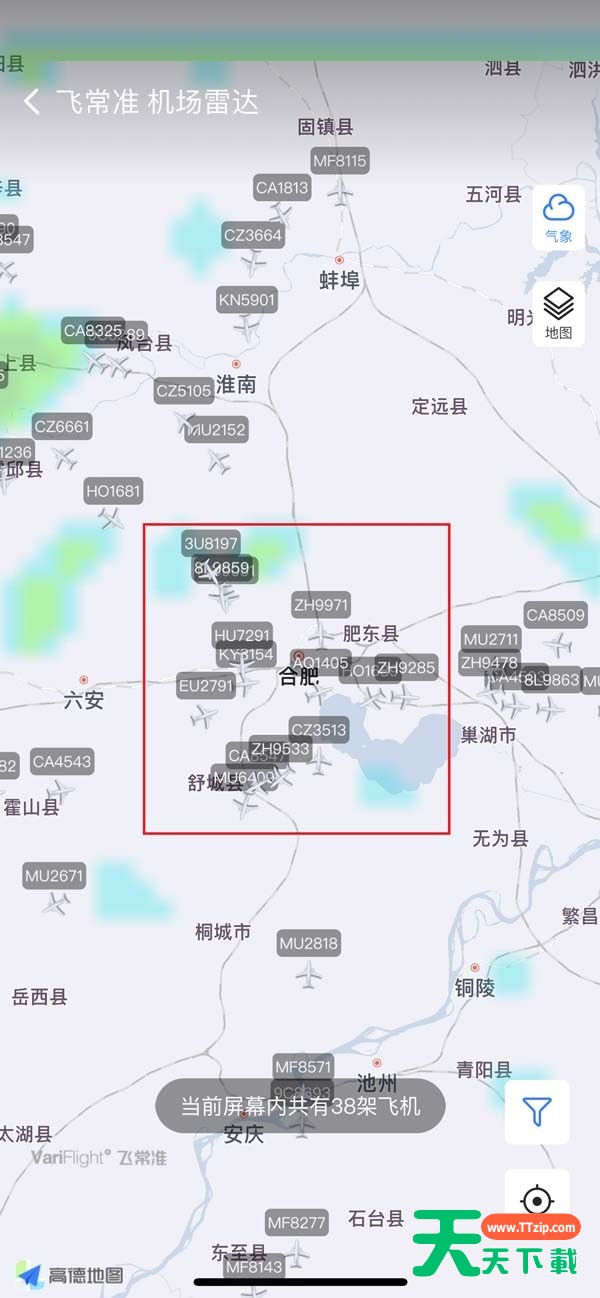Viewport: 600px width, 1298px height.
Task: Select flight MU2818 on the map
Action: point(309,943)
